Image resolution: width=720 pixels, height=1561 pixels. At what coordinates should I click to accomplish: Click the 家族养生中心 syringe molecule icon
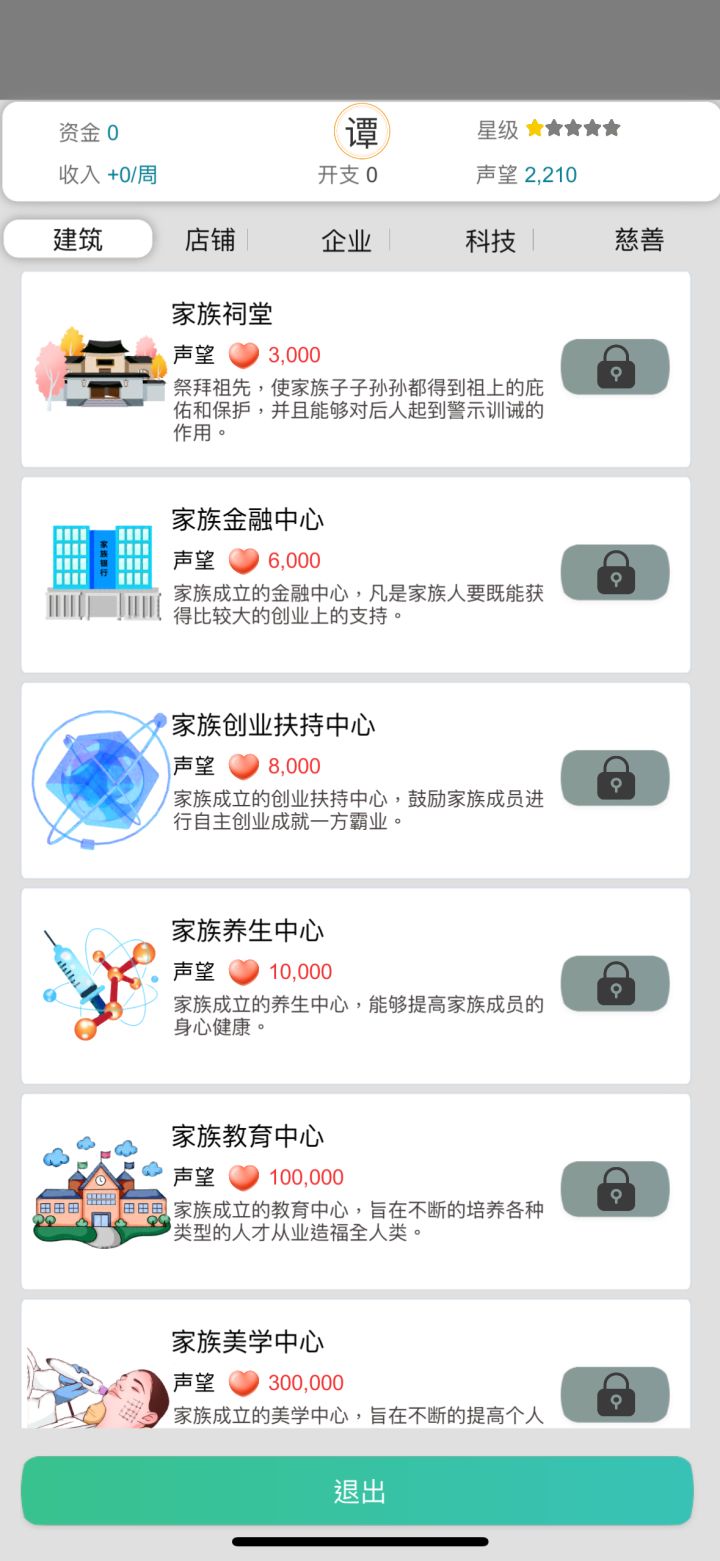coord(100,985)
